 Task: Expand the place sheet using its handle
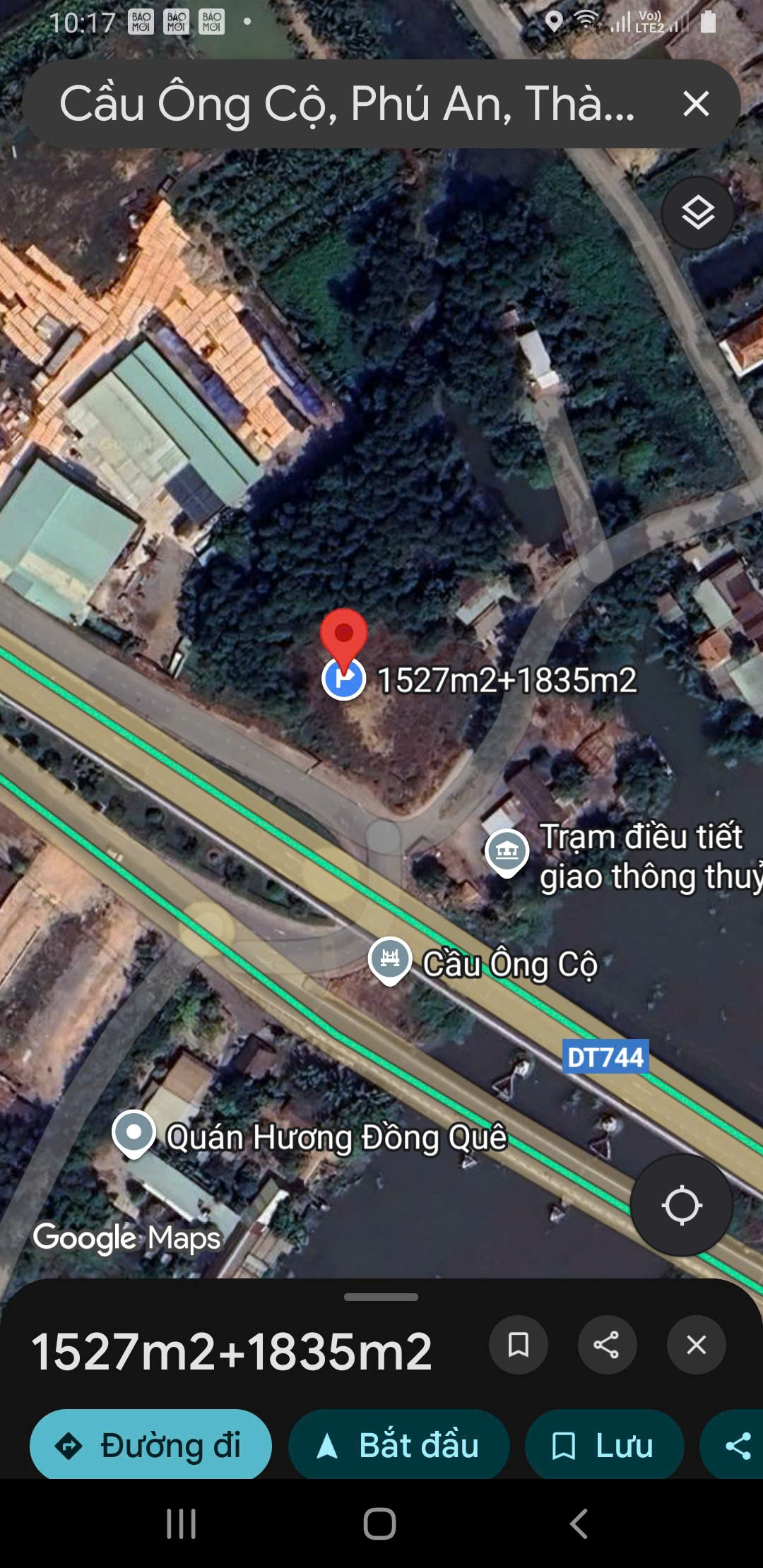coord(381,1297)
